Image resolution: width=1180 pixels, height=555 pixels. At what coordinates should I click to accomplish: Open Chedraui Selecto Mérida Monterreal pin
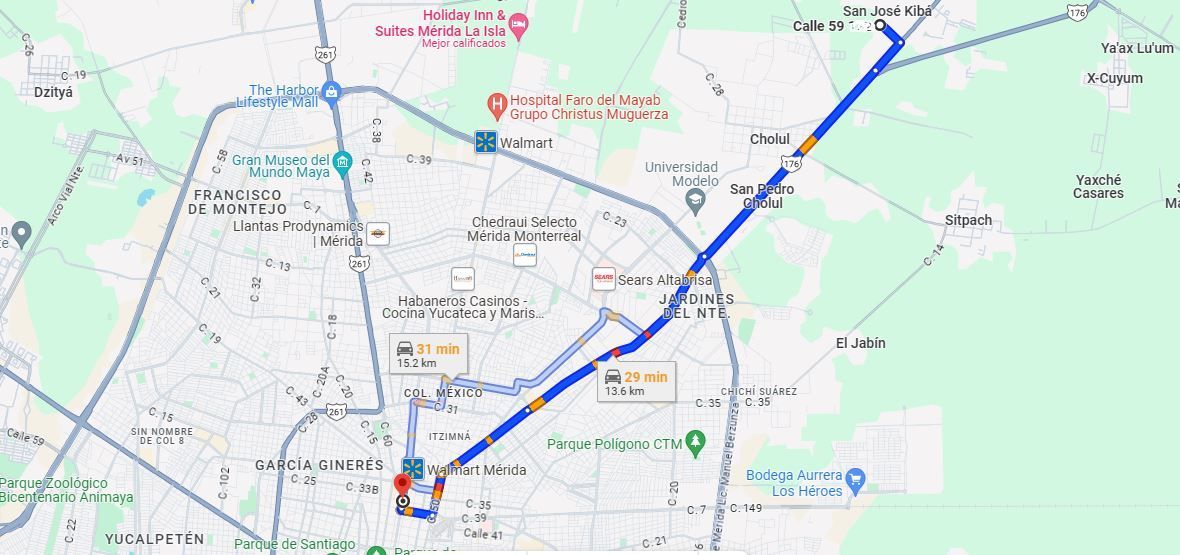click(x=525, y=255)
